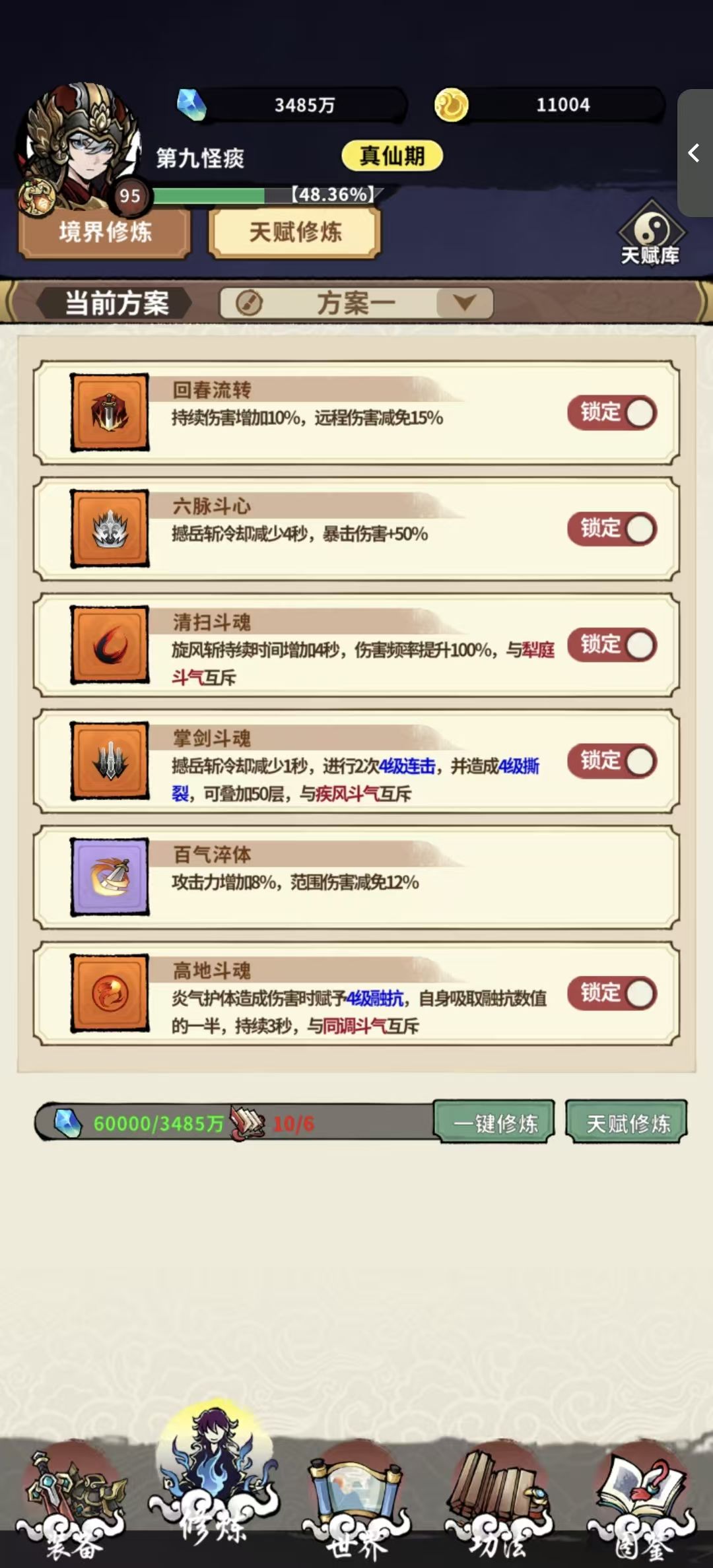Expand the 当前方案 scheme selector
The height and width of the screenshot is (1568, 713).
click(116, 301)
